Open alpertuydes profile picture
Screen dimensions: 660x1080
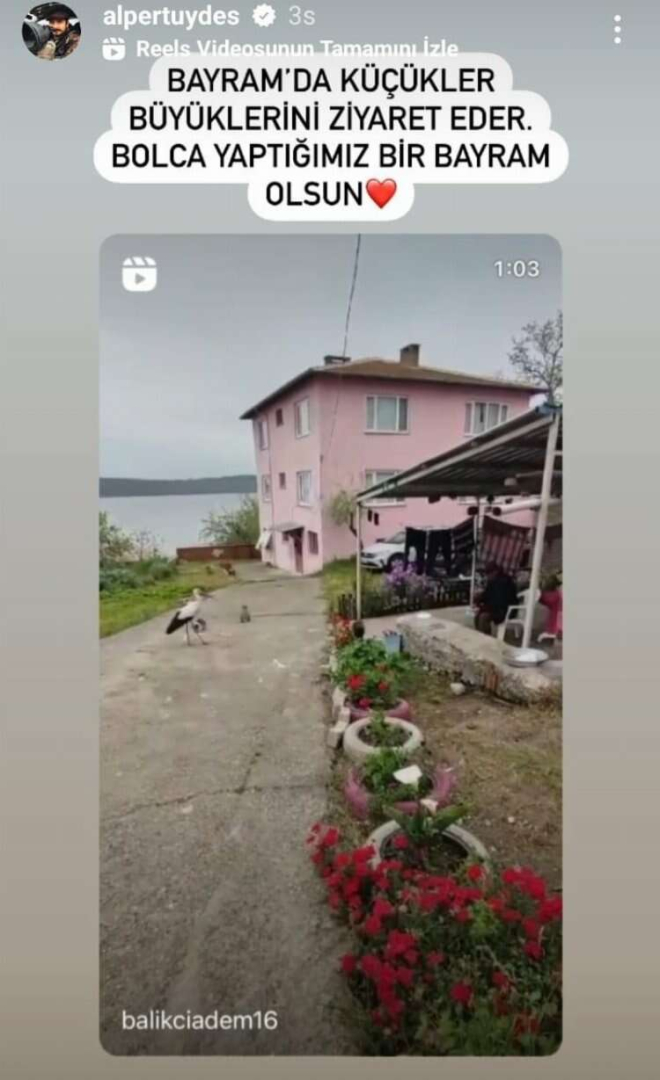[51, 30]
